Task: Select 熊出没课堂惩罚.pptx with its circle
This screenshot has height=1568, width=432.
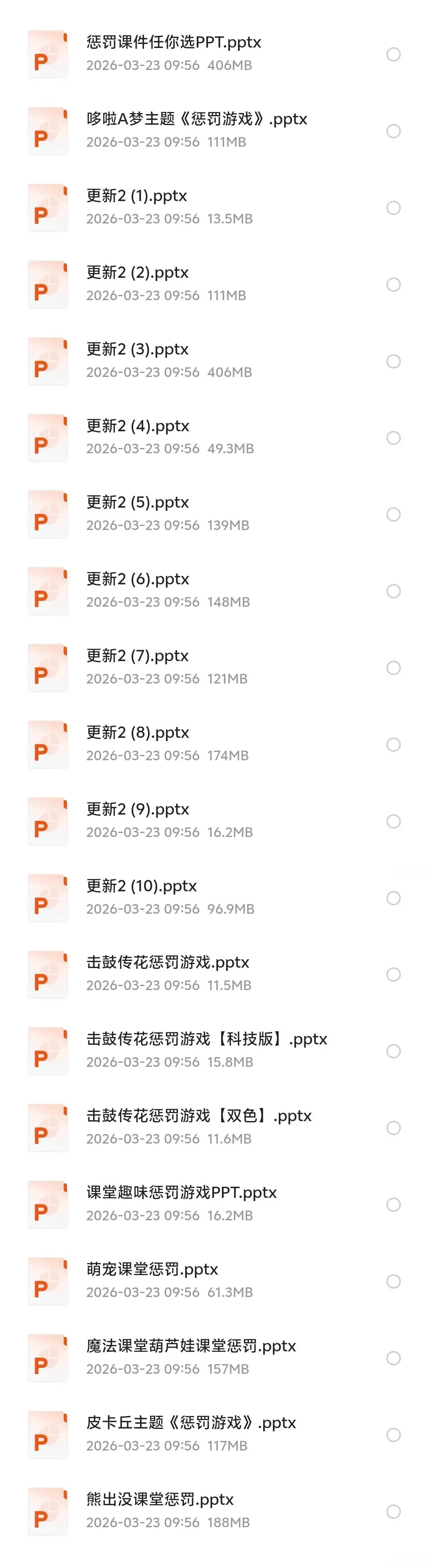Action: [394, 1512]
